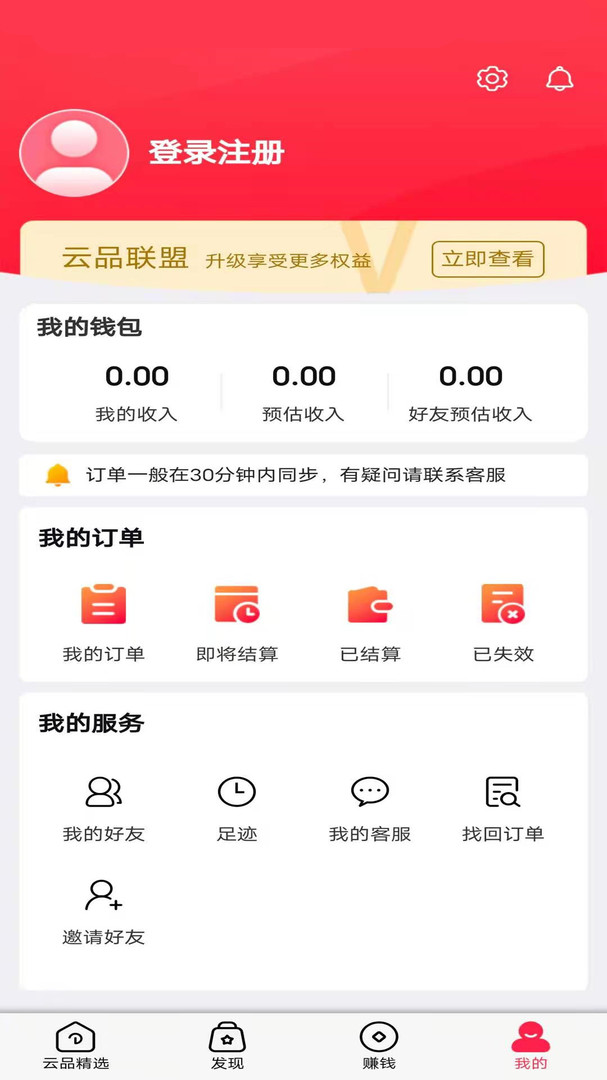Open 找回订单 order recovery
607x1080 pixels.
(x=503, y=808)
